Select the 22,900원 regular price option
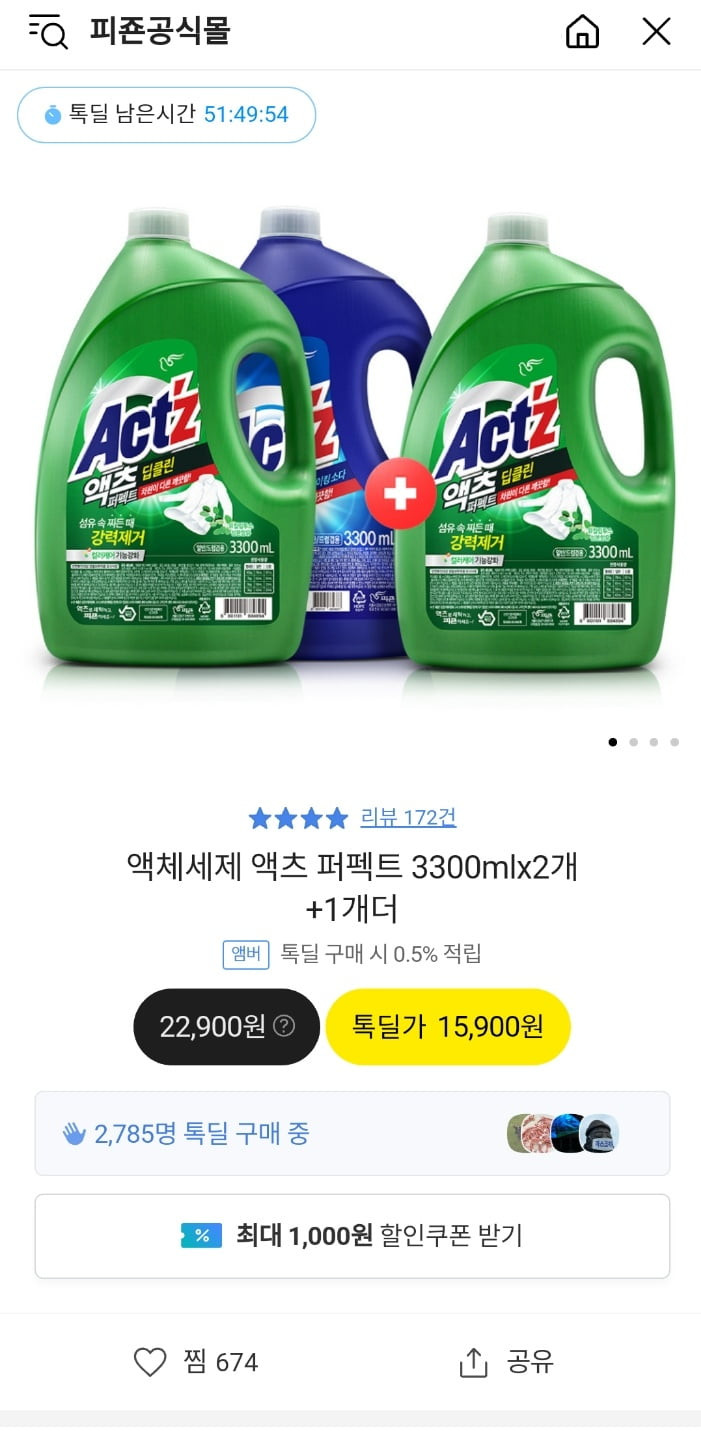 click(x=227, y=1026)
